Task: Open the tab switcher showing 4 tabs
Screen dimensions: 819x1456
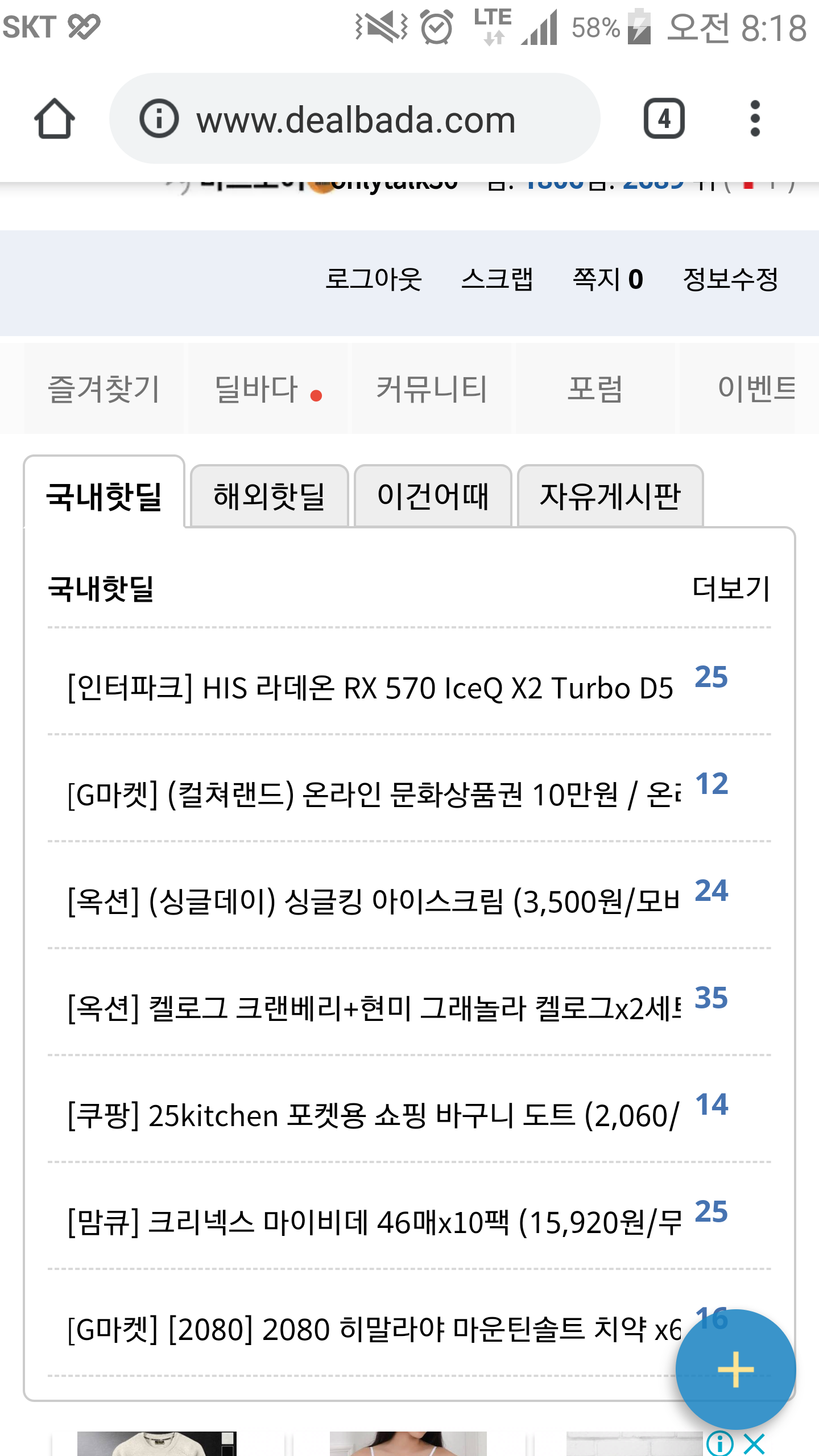Action: tap(664, 119)
